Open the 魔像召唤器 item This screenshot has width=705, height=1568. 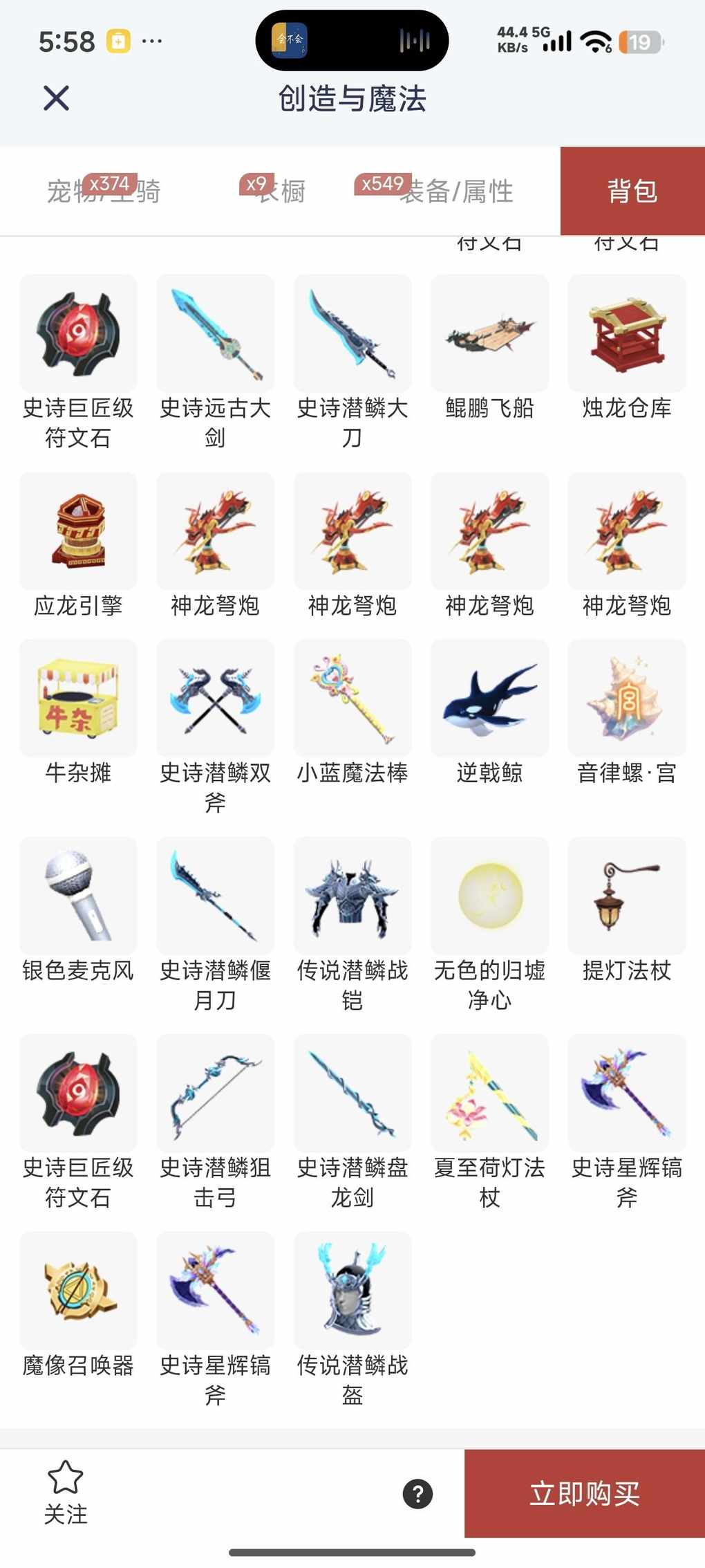click(x=78, y=1291)
